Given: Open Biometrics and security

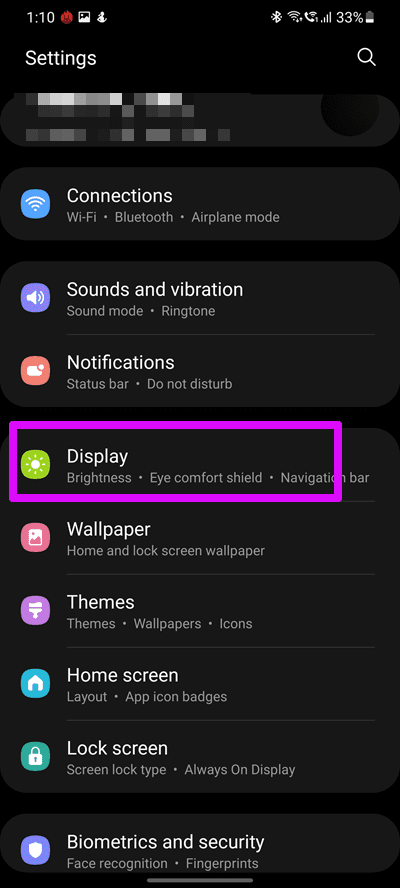Looking at the screenshot, I should pyautogui.click(x=200, y=851).
